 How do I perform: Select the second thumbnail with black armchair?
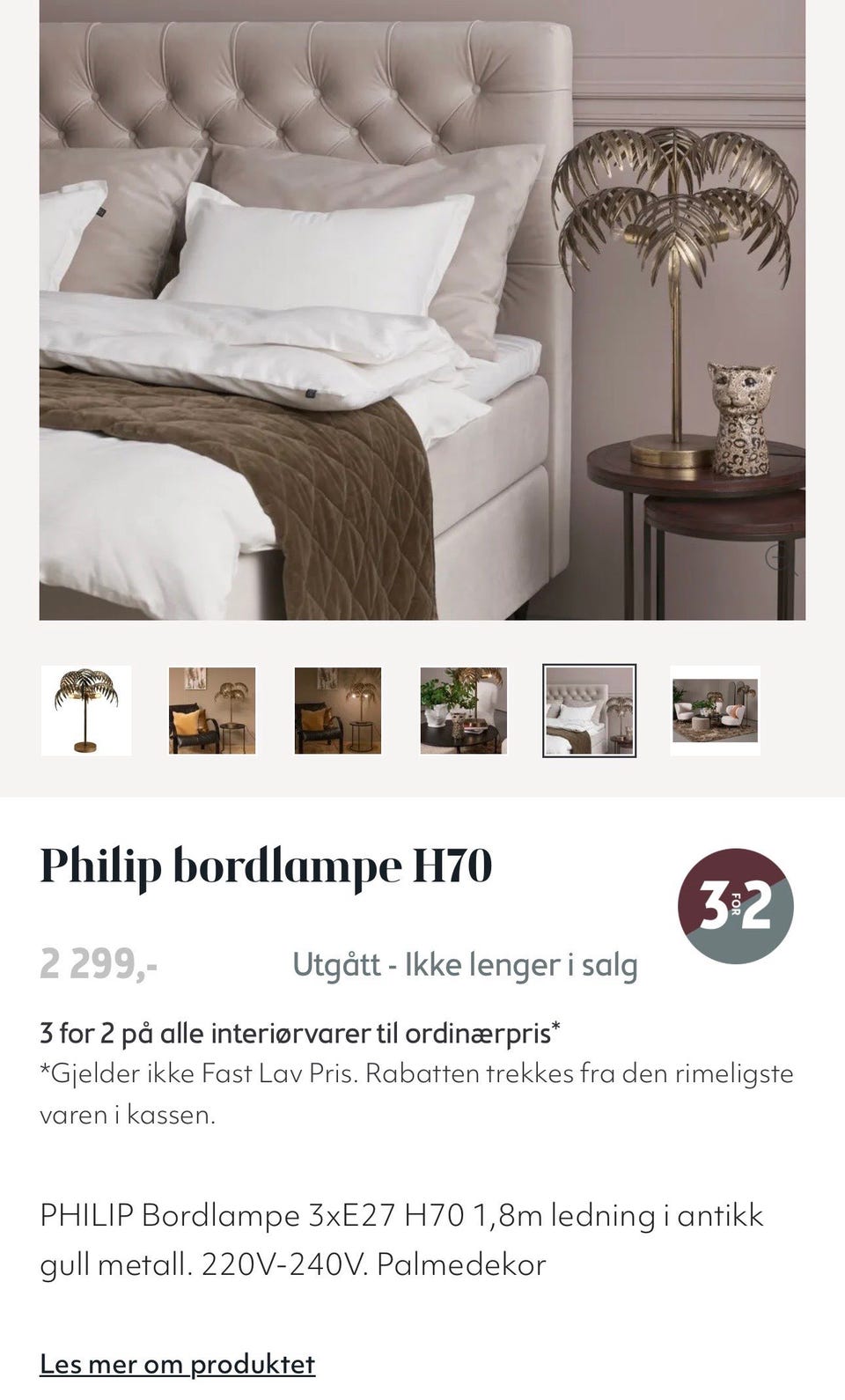[x=213, y=711]
